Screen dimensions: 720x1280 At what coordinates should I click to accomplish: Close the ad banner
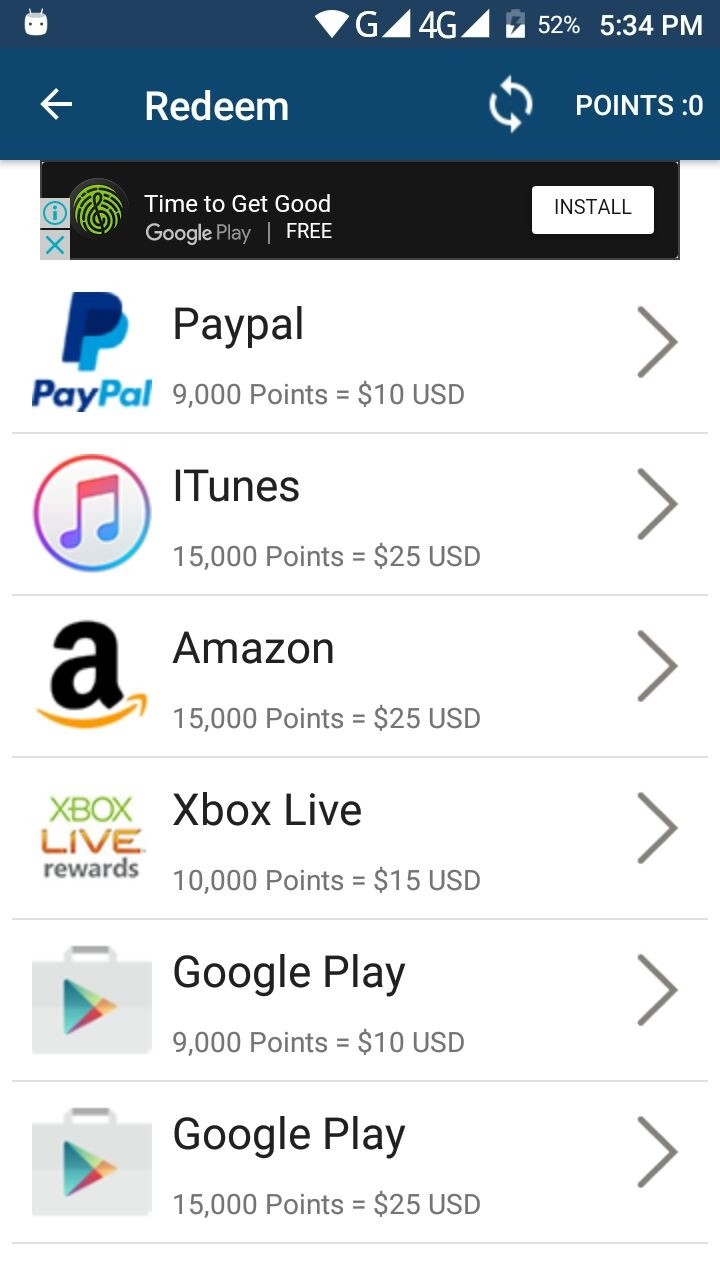tap(55, 245)
